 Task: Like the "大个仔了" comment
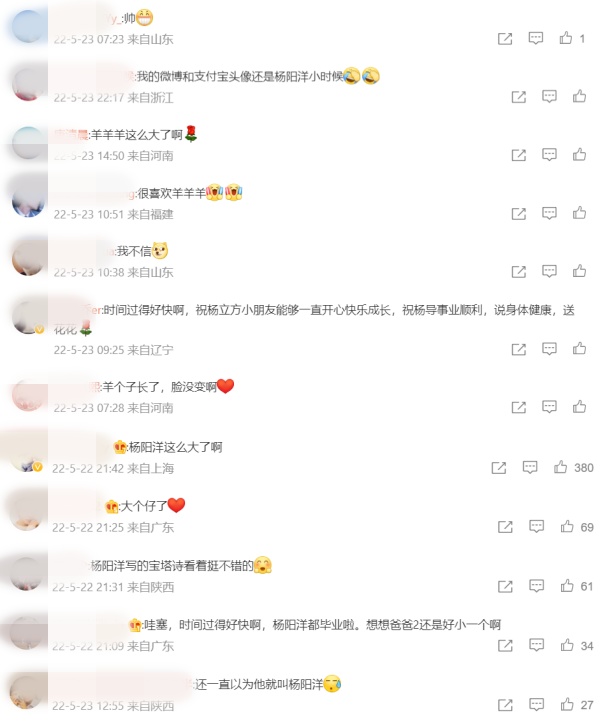566,527
